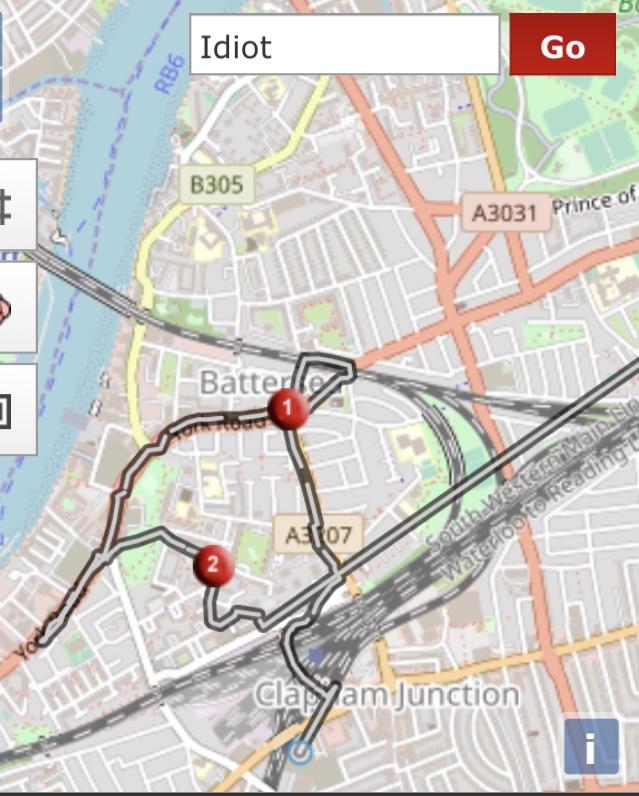Open the info button on the map
This screenshot has height=796, width=639.
[590, 747]
